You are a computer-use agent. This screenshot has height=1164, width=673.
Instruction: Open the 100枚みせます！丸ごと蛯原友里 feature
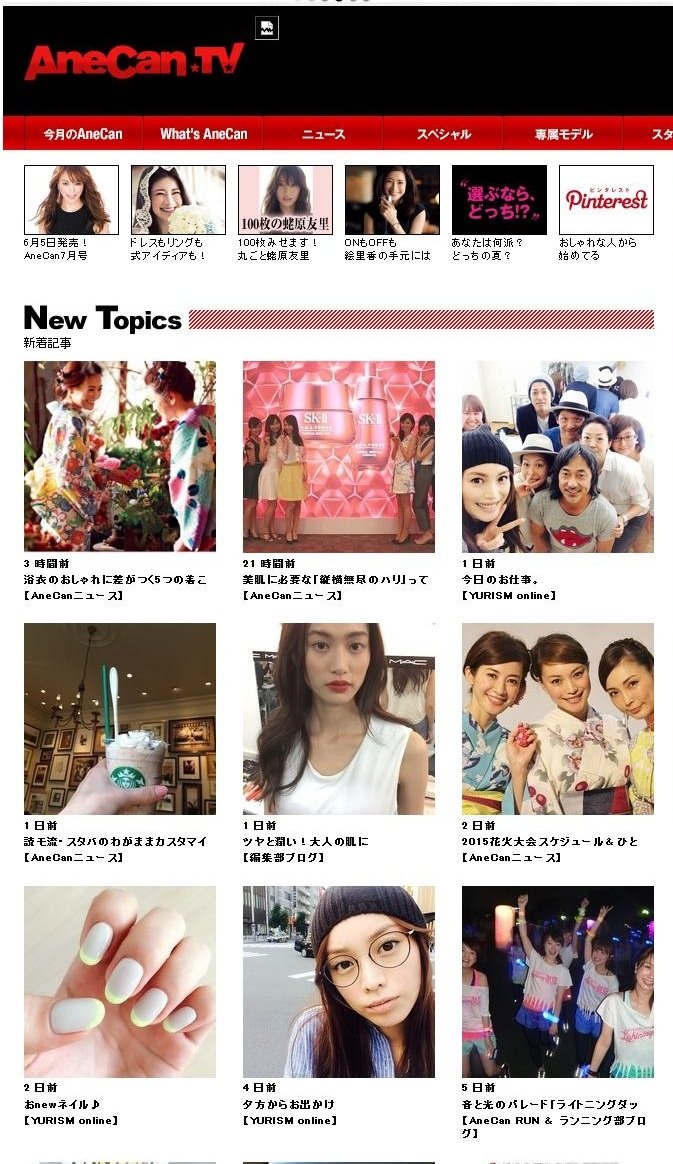(x=285, y=200)
